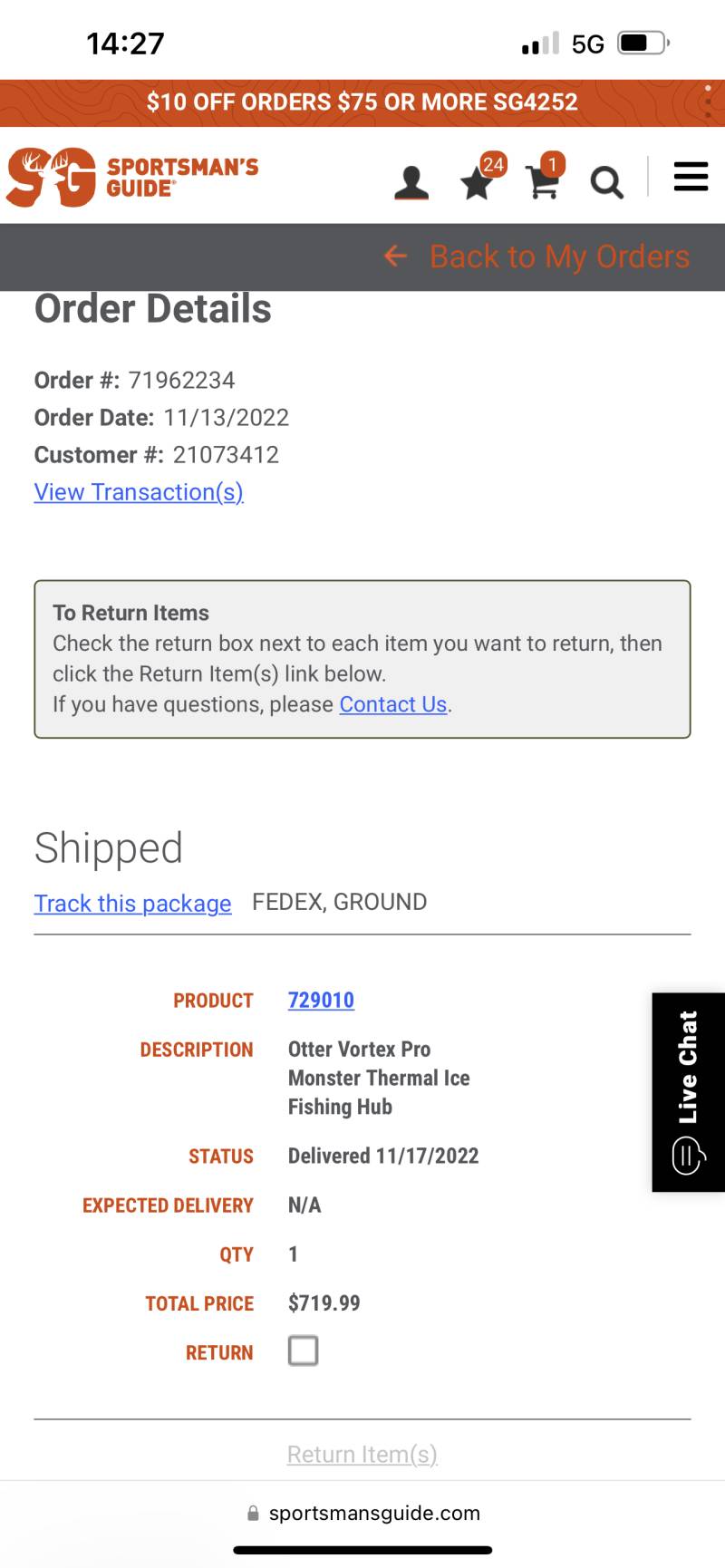Tap the $10 off orders promo banner
Viewport: 725px width, 1568px height.
(362, 102)
